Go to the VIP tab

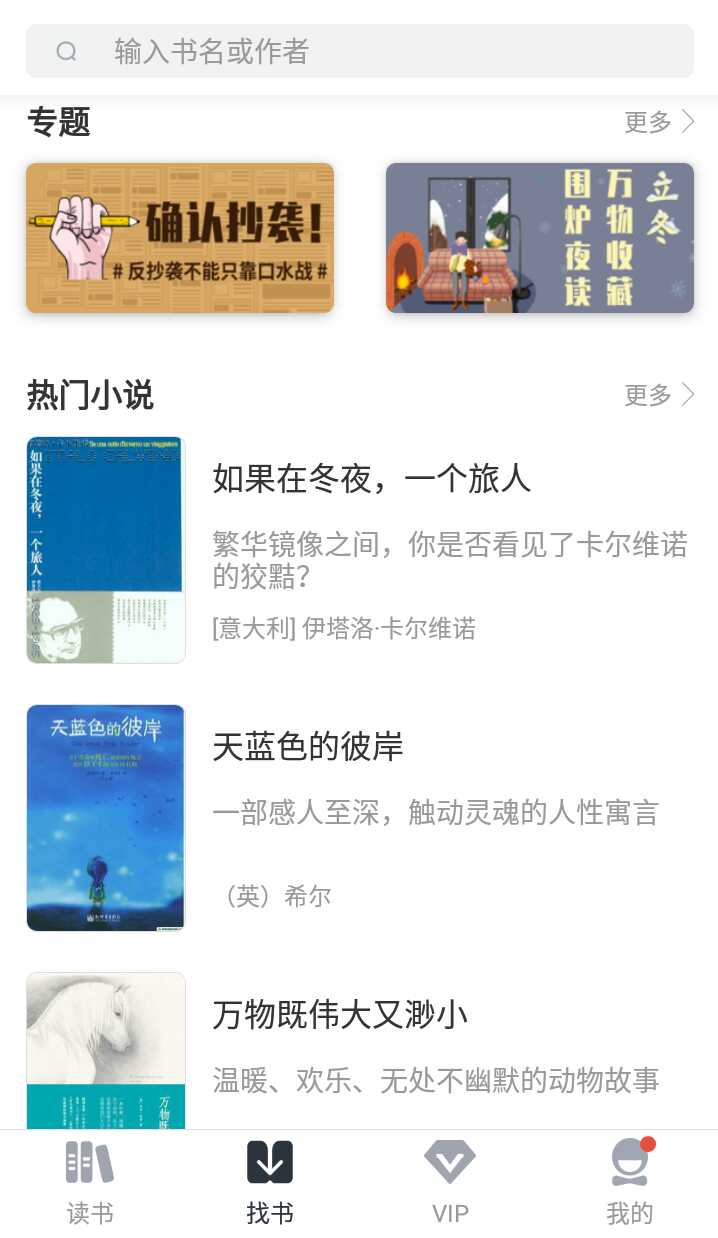[450, 1184]
